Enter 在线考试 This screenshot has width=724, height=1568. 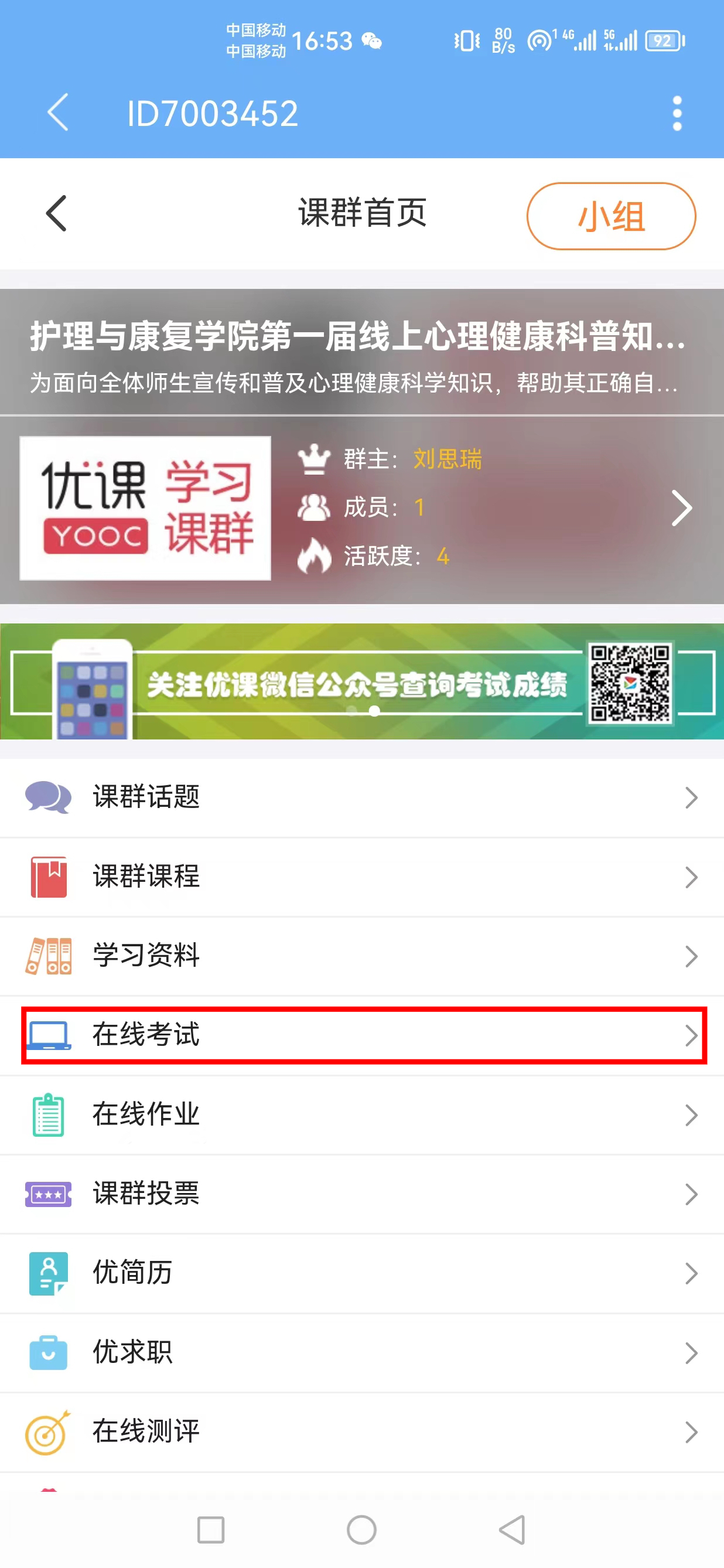[364, 1035]
